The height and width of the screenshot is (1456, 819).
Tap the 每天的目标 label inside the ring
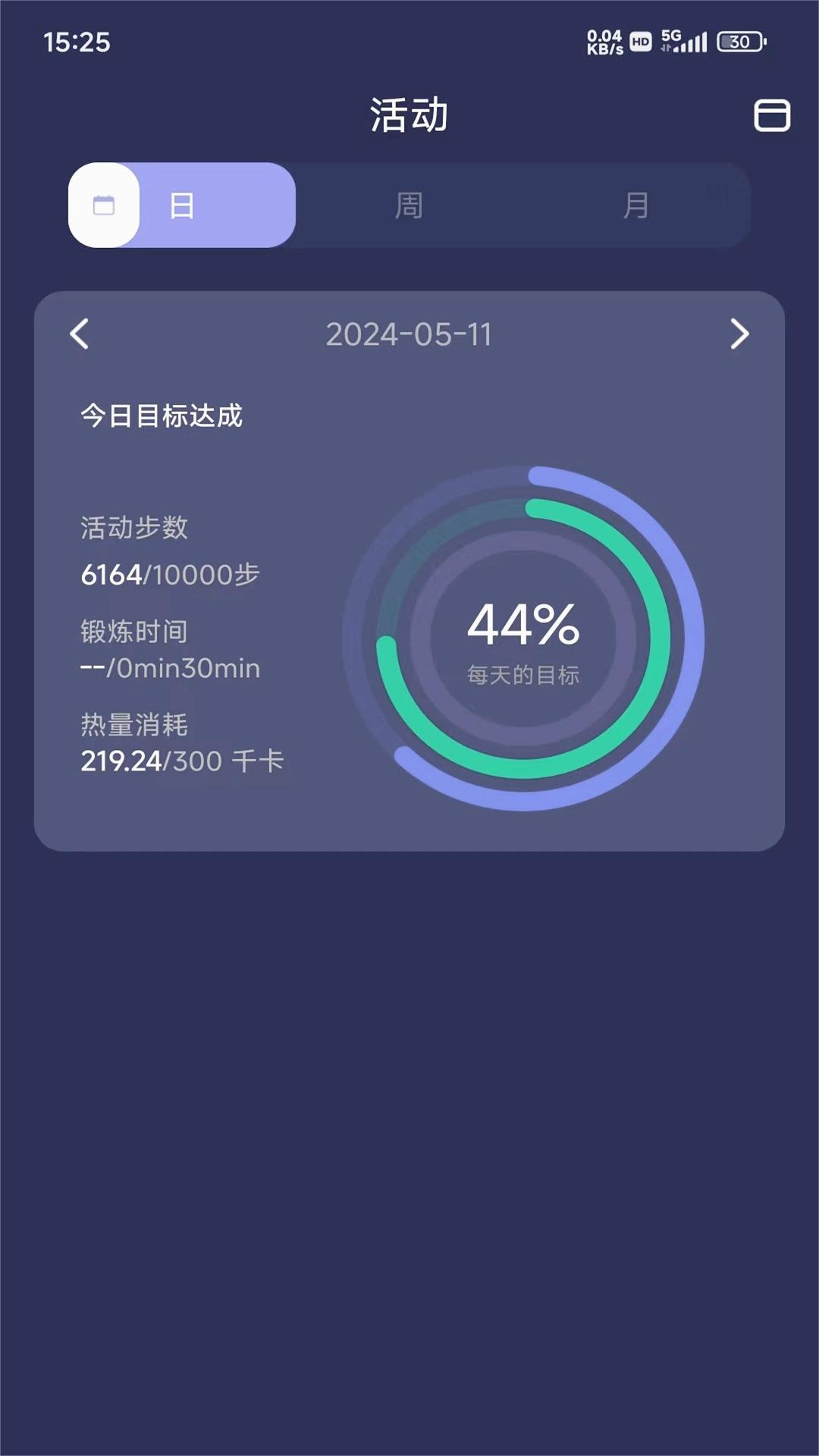point(523,672)
